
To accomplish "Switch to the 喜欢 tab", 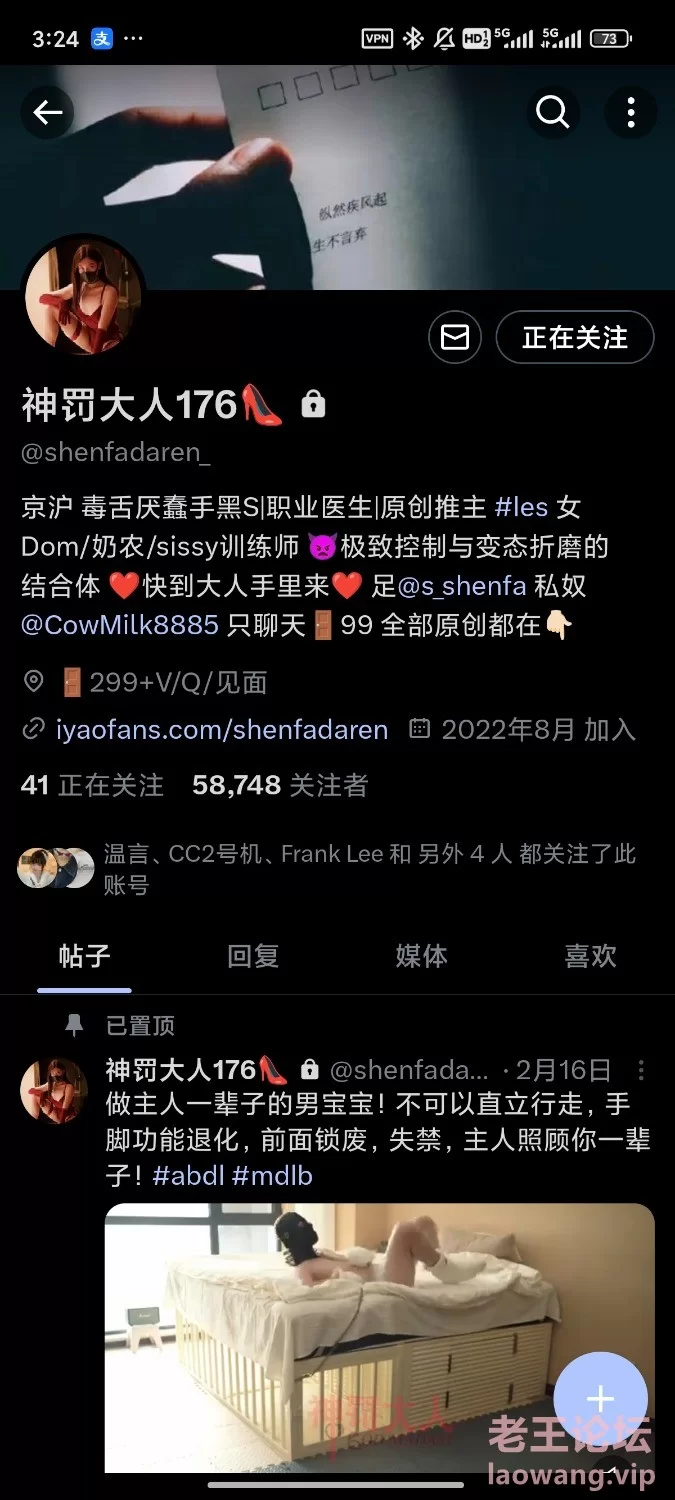I will coord(590,957).
